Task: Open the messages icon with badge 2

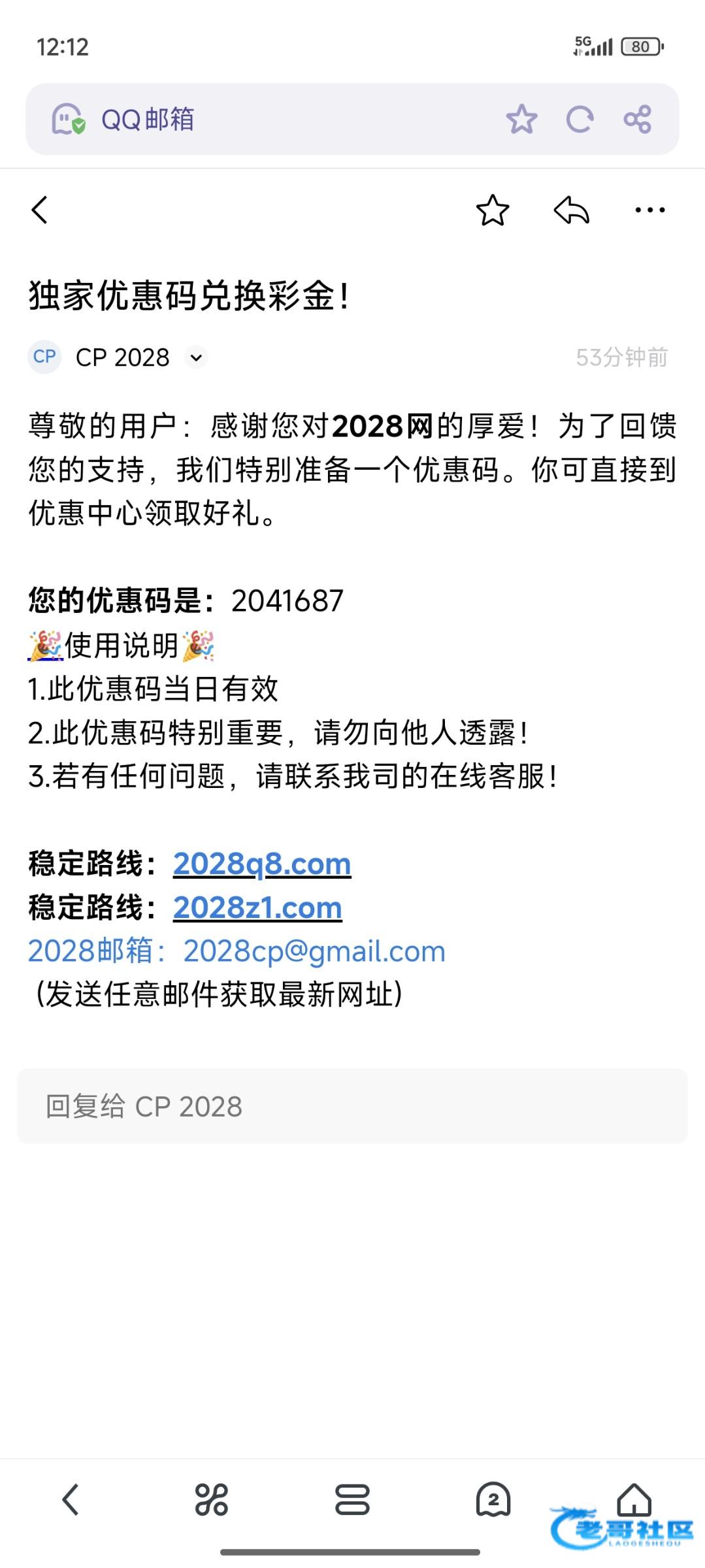Action: click(x=493, y=1499)
